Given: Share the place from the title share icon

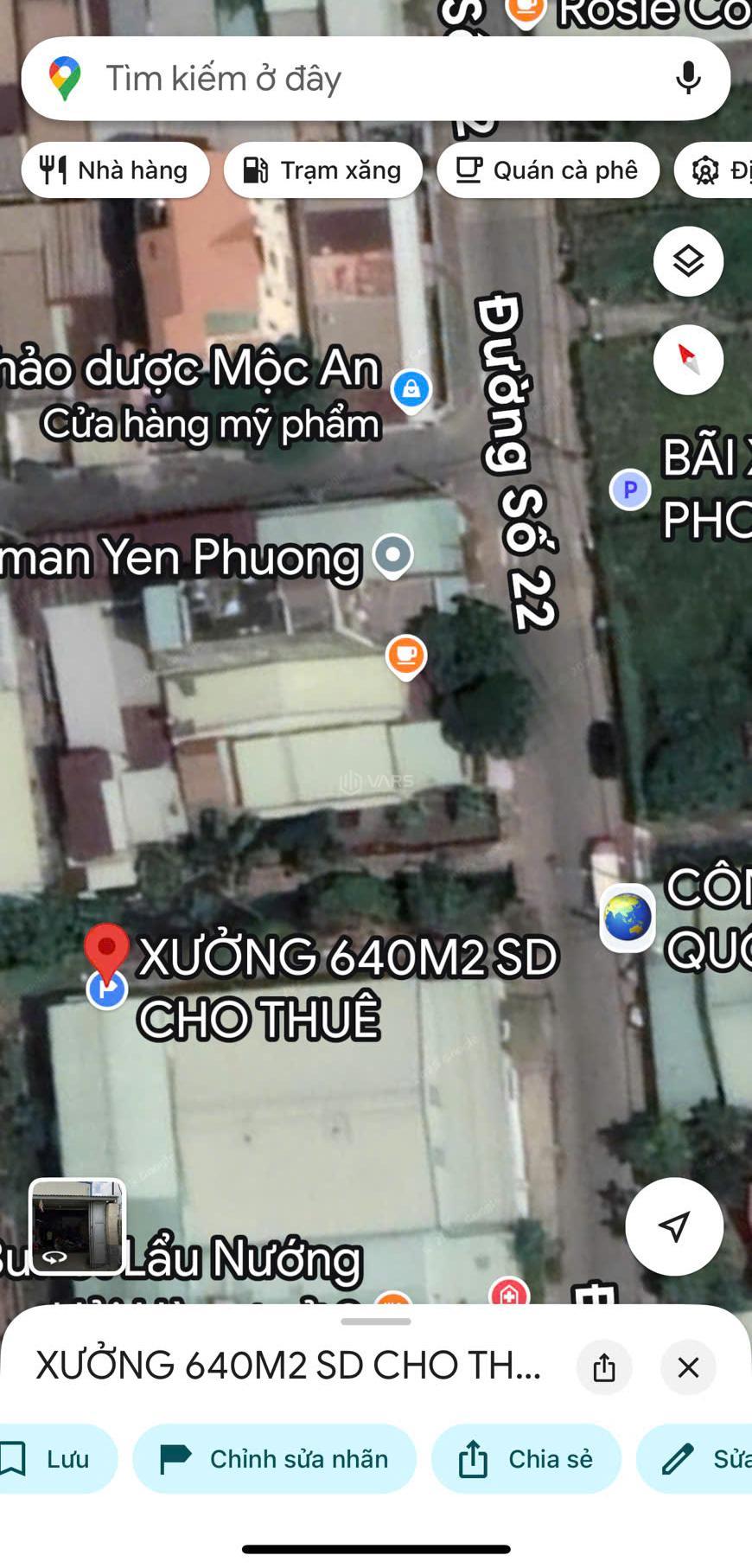Looking at the screenshot, I should click(604, 1367).
